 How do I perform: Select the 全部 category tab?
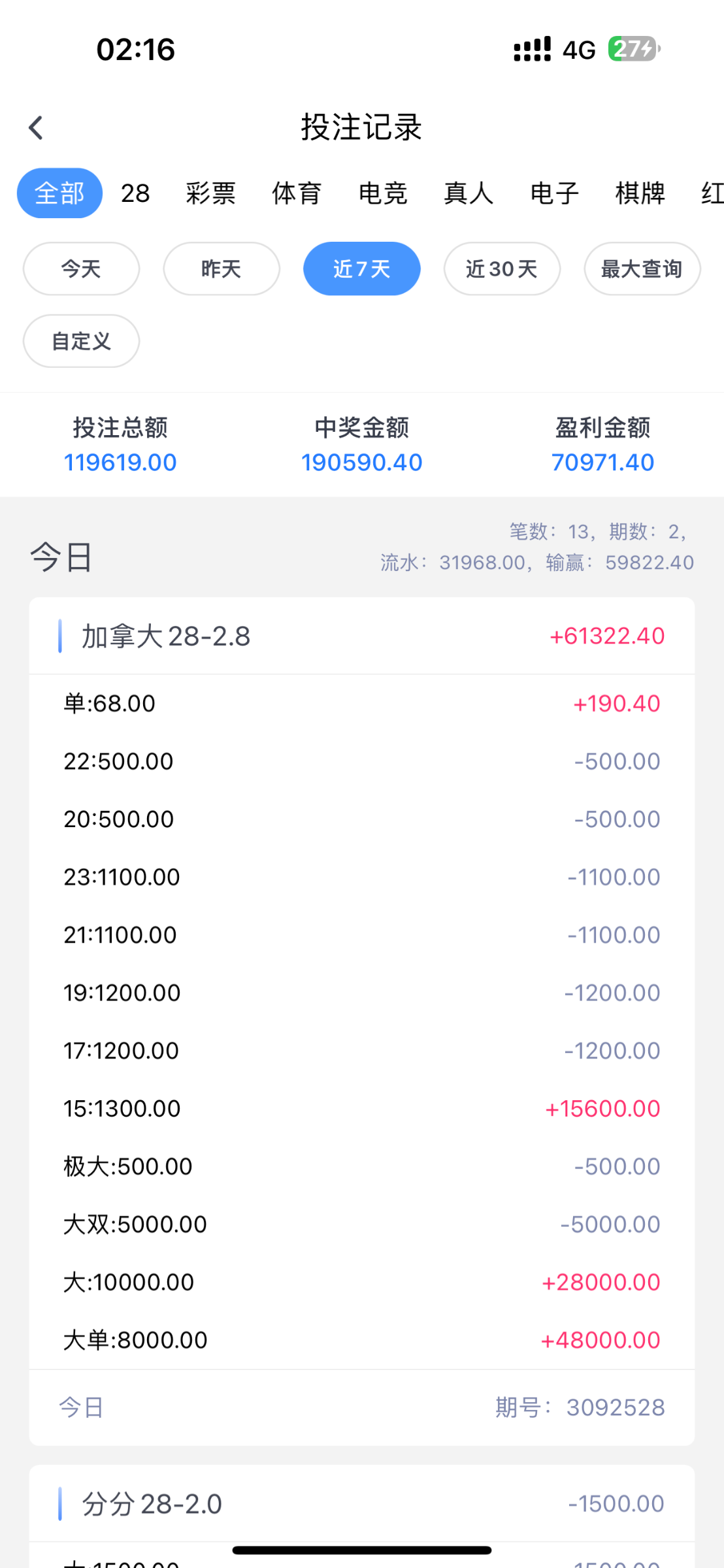[59, 193]
